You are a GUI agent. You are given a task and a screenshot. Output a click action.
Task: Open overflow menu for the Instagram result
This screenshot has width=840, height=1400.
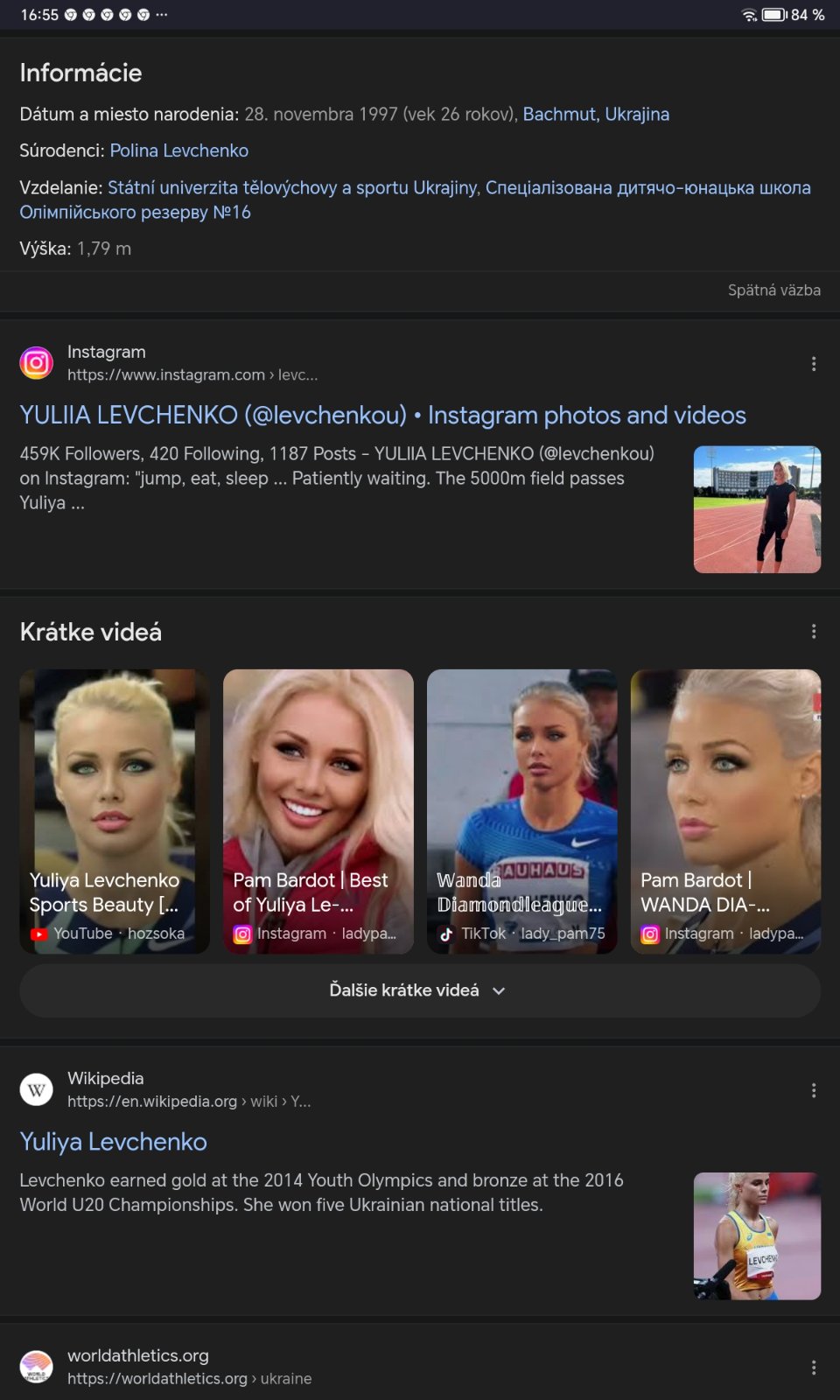(814, 364)
